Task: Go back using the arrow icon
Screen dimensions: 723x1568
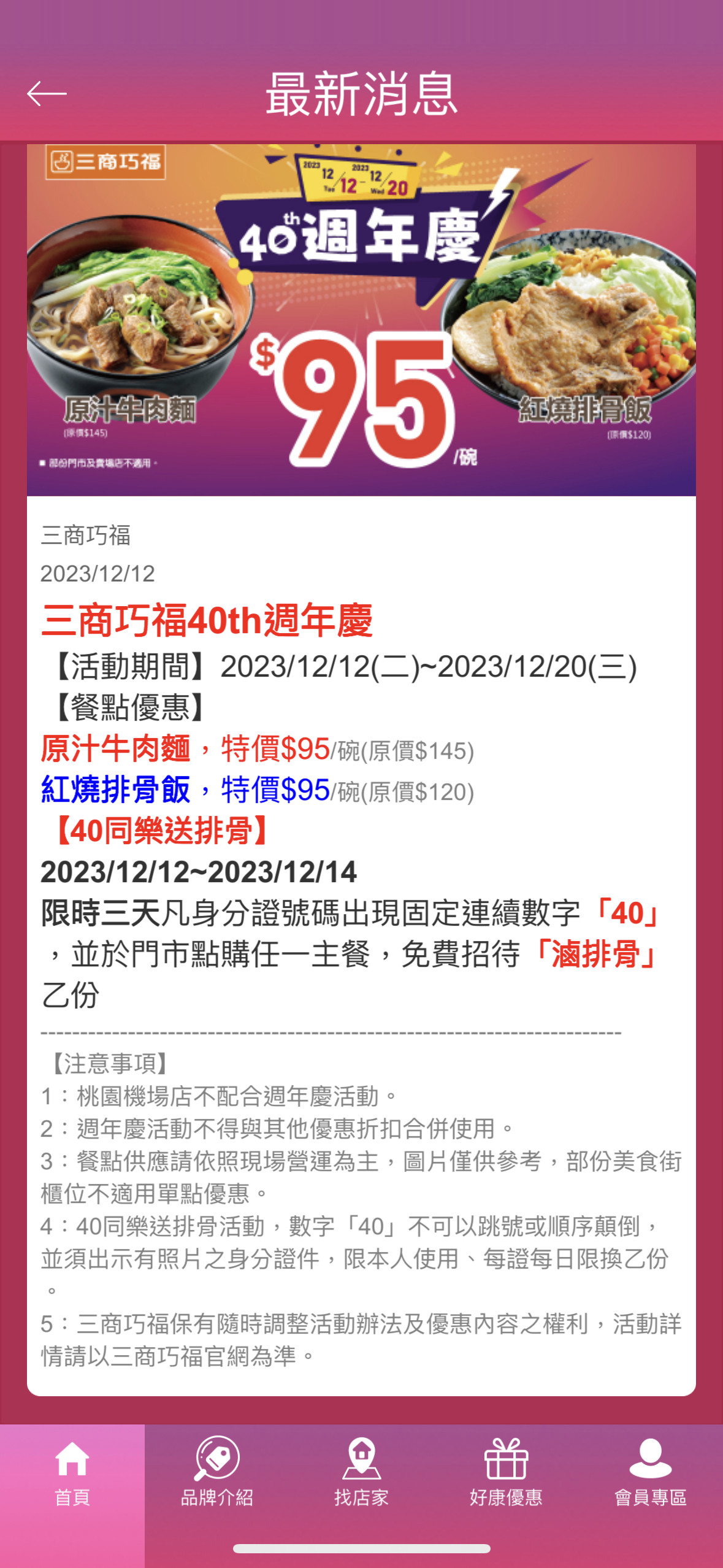Action: [x=47, y=94]
